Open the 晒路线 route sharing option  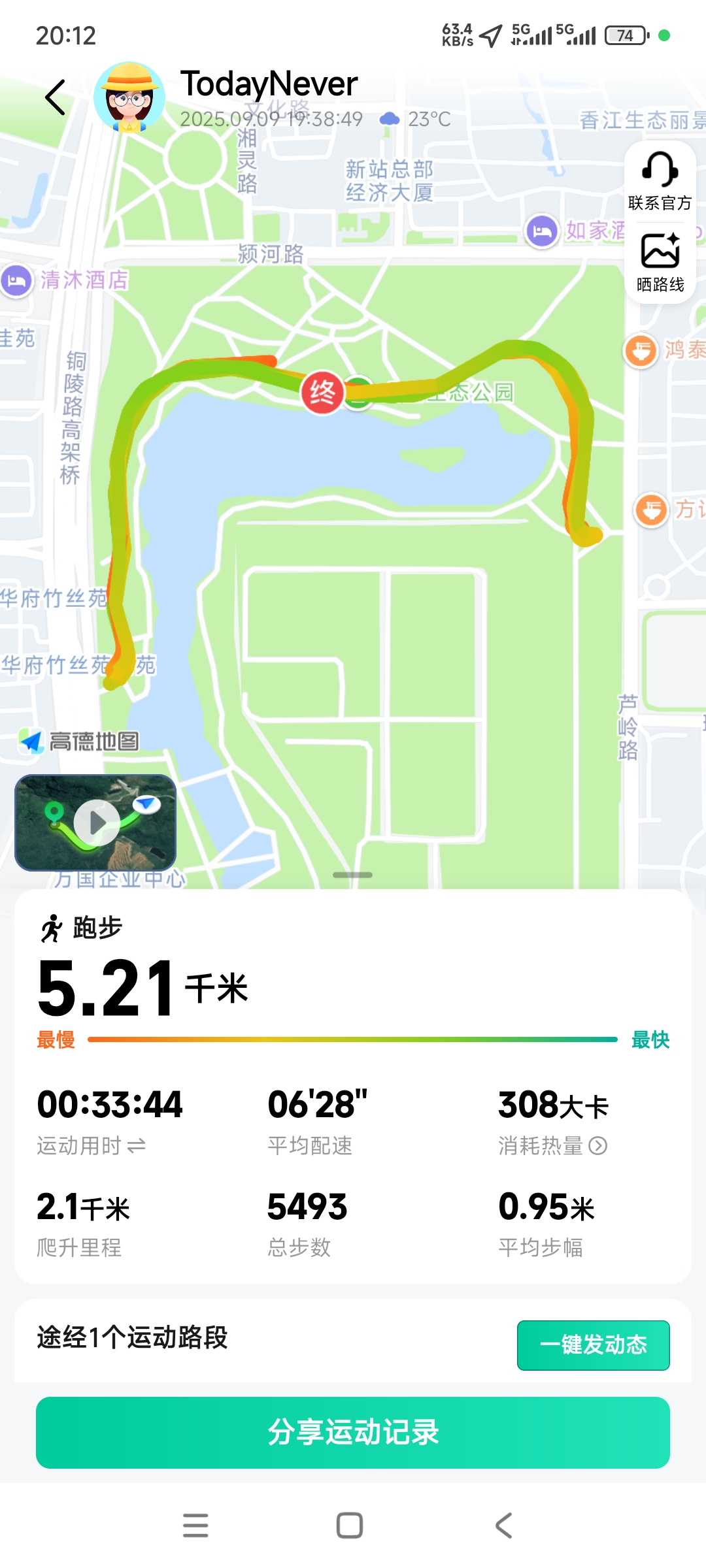coord(660,262)
